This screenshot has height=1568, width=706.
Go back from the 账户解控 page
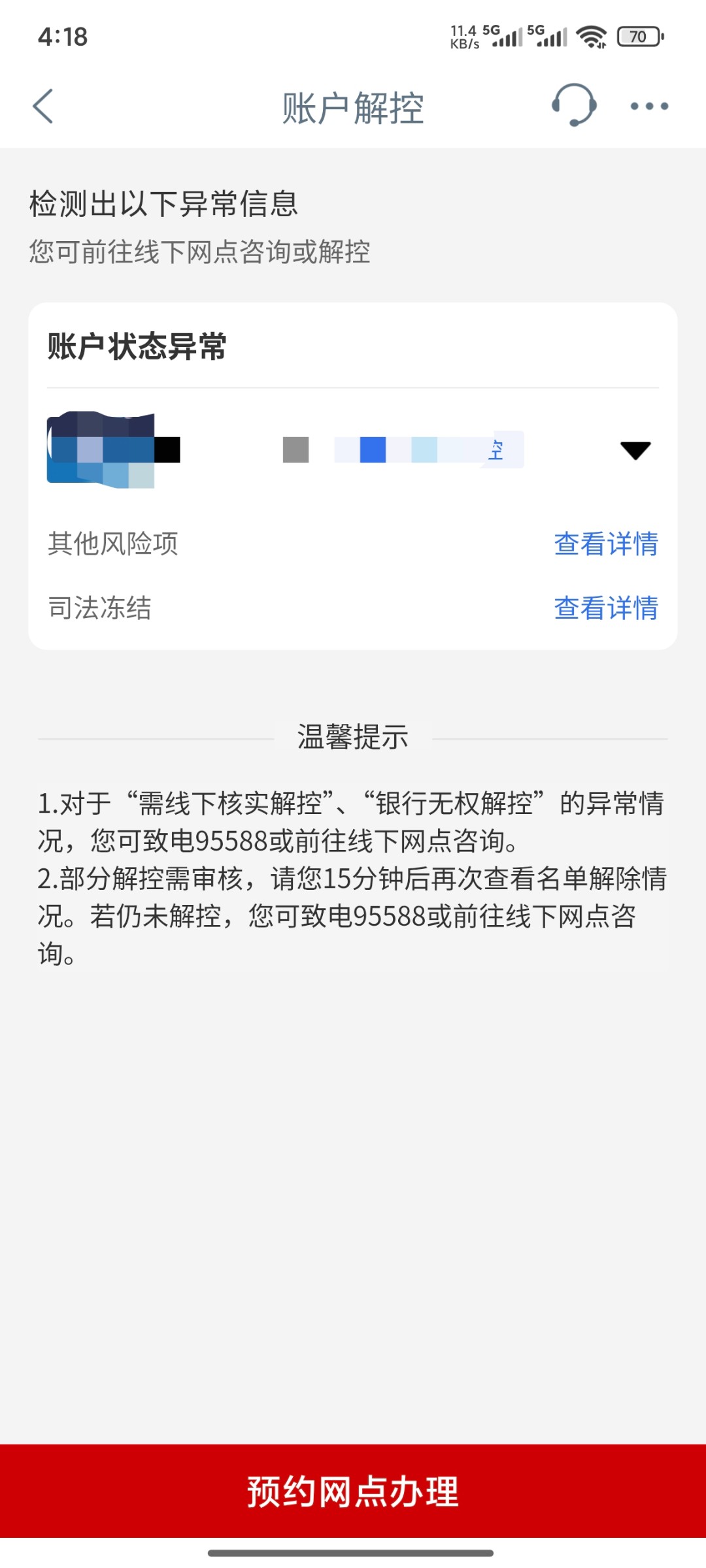(43, 106)
